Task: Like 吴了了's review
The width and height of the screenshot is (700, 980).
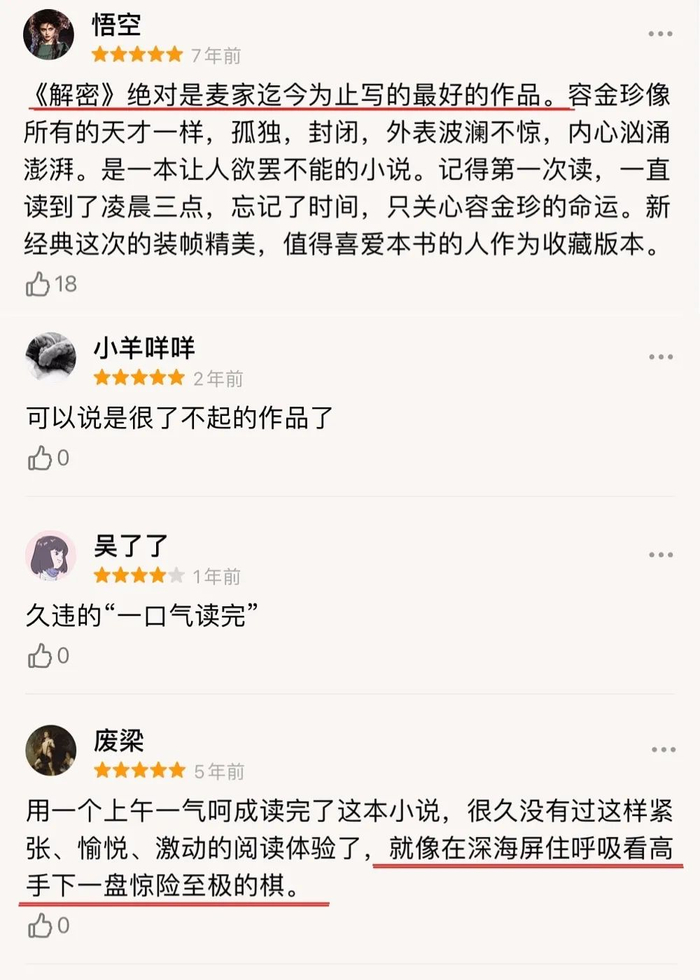Action: coord(40,656)
